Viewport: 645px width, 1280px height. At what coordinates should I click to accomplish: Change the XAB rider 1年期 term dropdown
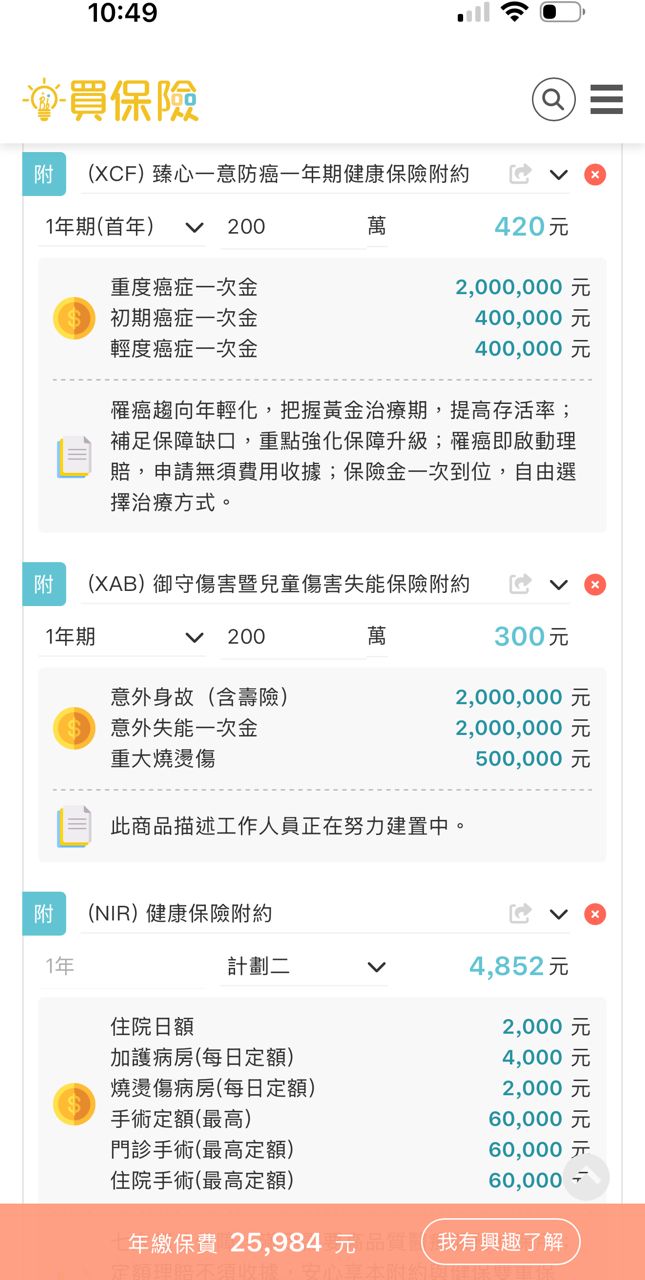(x=123, y=637)
